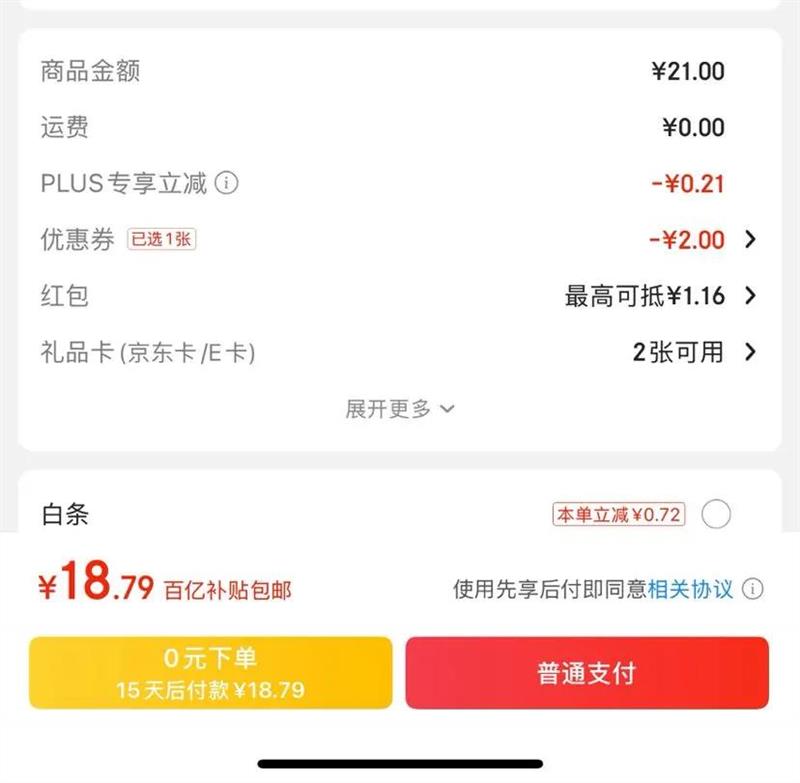Screen dimensions: 800x783
Task: Open the 相关协议 agreement link
Action: 690,589
